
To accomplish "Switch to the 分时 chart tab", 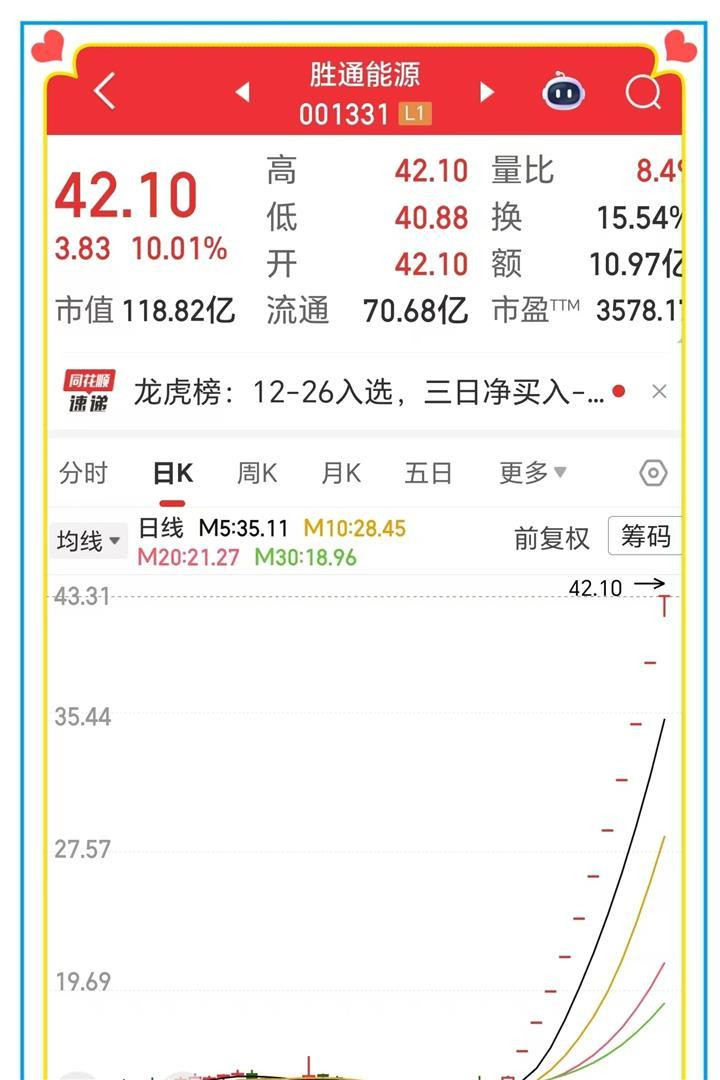I will pyautogui.click(x=83, y=473).
